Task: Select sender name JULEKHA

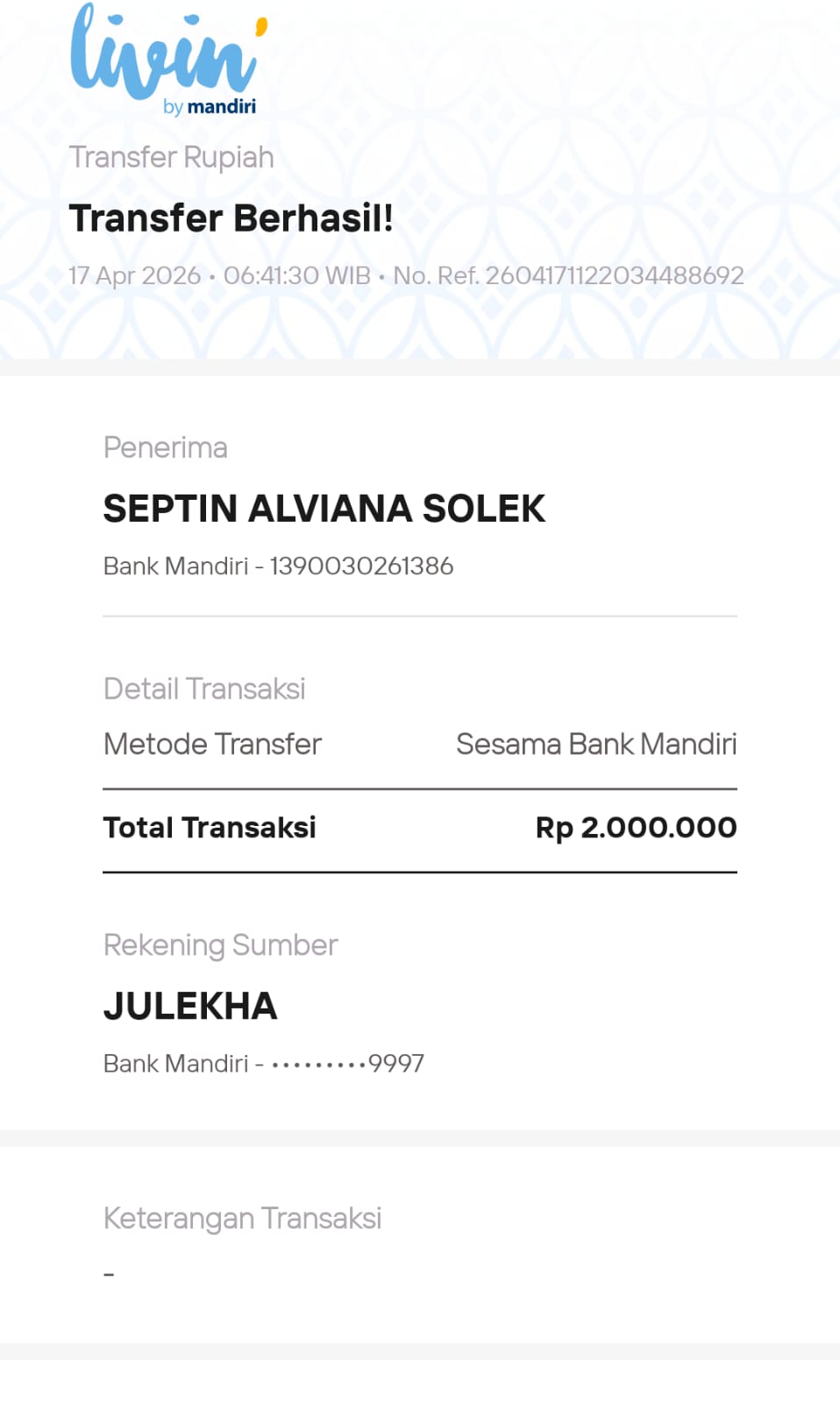Action: [190, 1006]
